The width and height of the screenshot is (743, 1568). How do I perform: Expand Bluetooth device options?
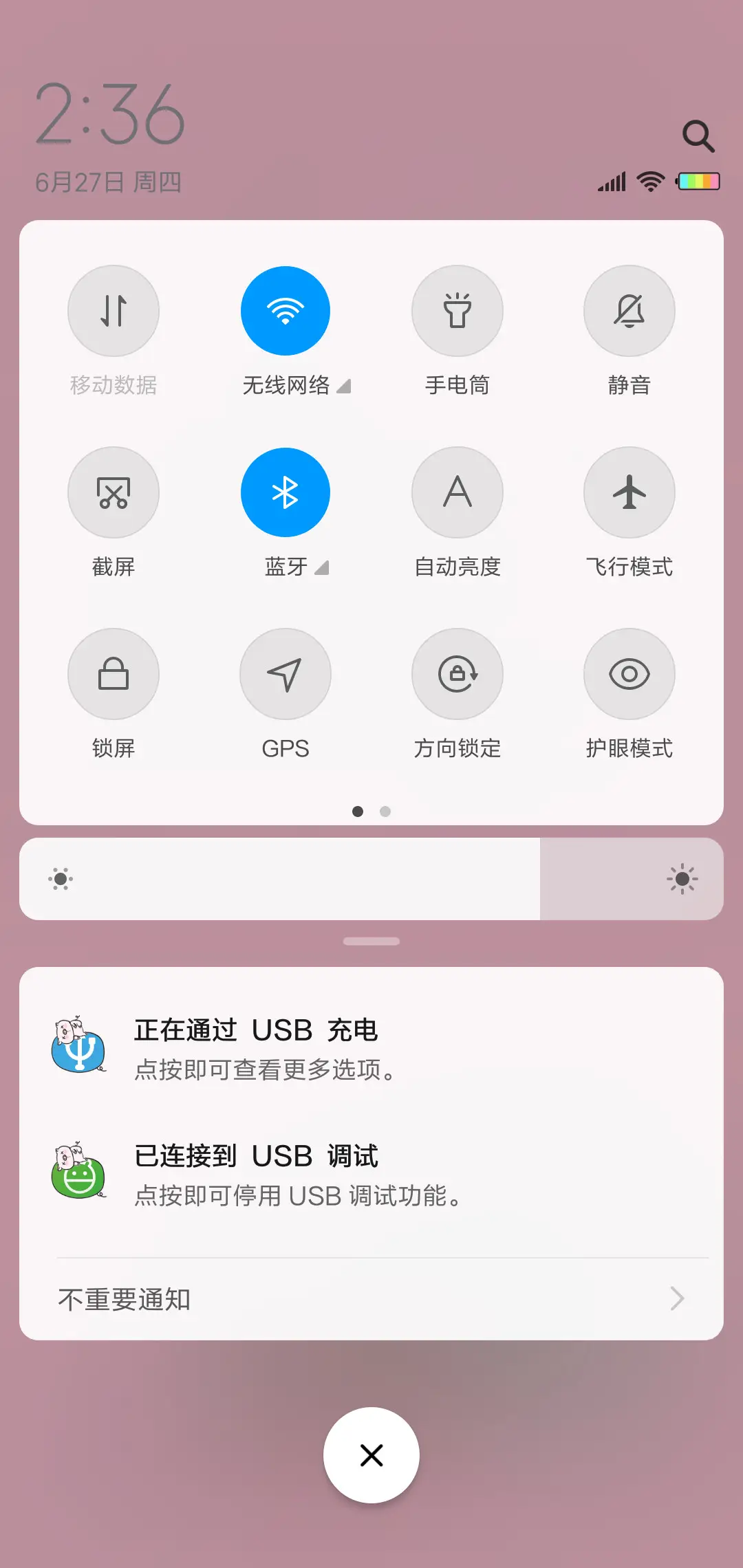click(x=321, y=568)
